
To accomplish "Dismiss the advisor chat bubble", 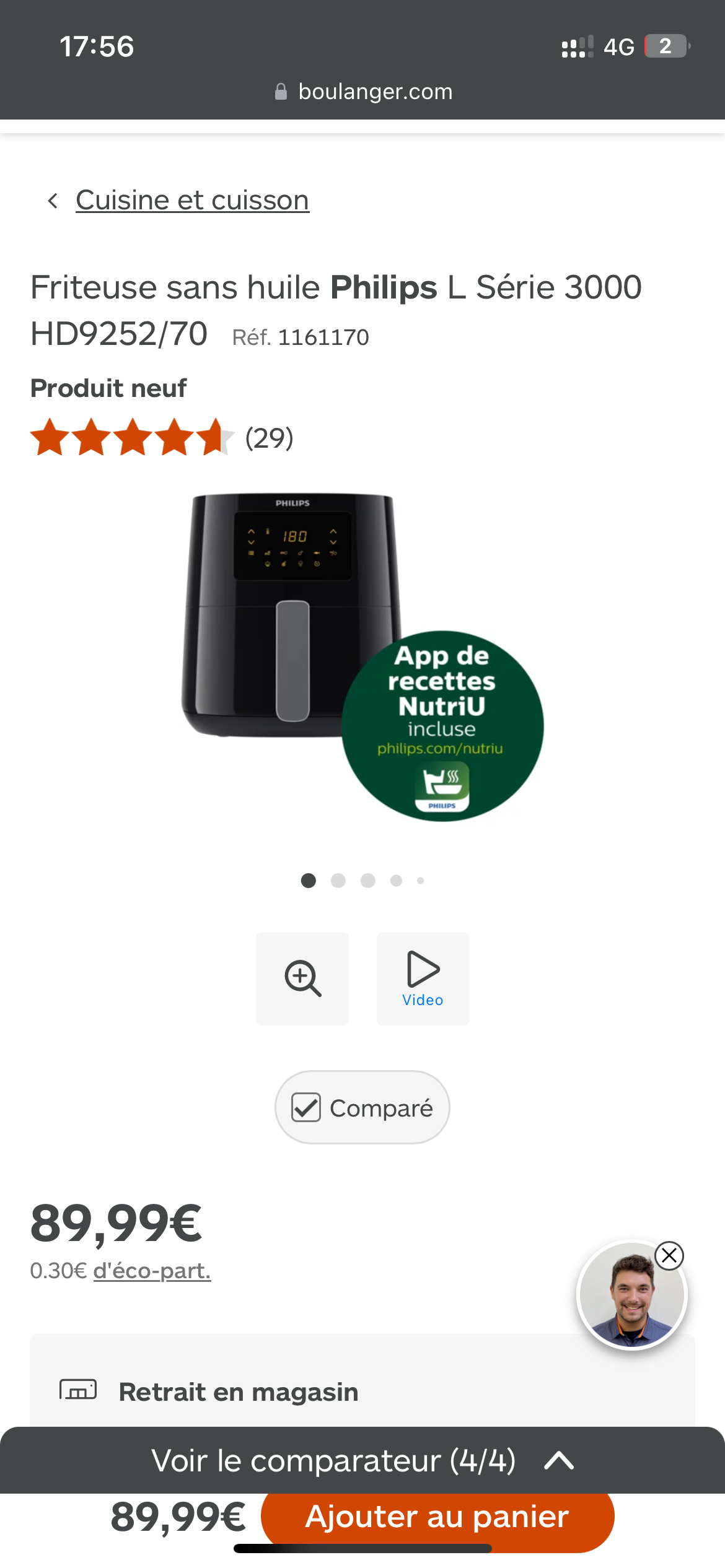I will point(669,1256).
